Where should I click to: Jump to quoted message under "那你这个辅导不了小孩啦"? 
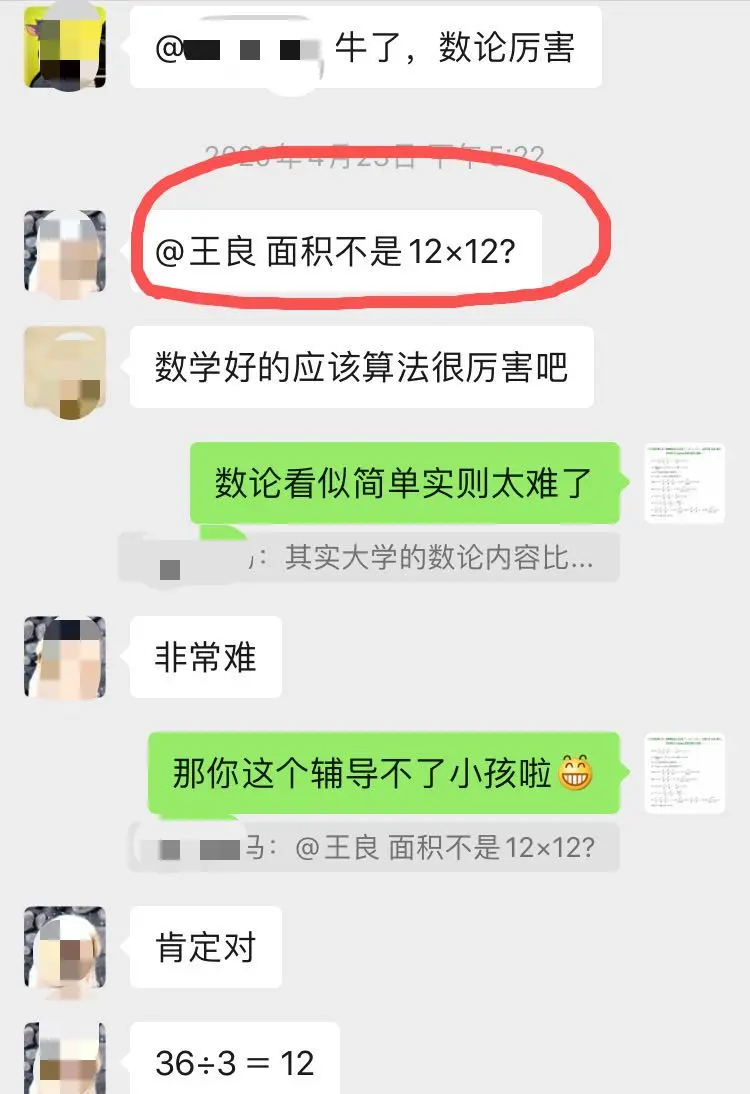click(x=374, y=849)
